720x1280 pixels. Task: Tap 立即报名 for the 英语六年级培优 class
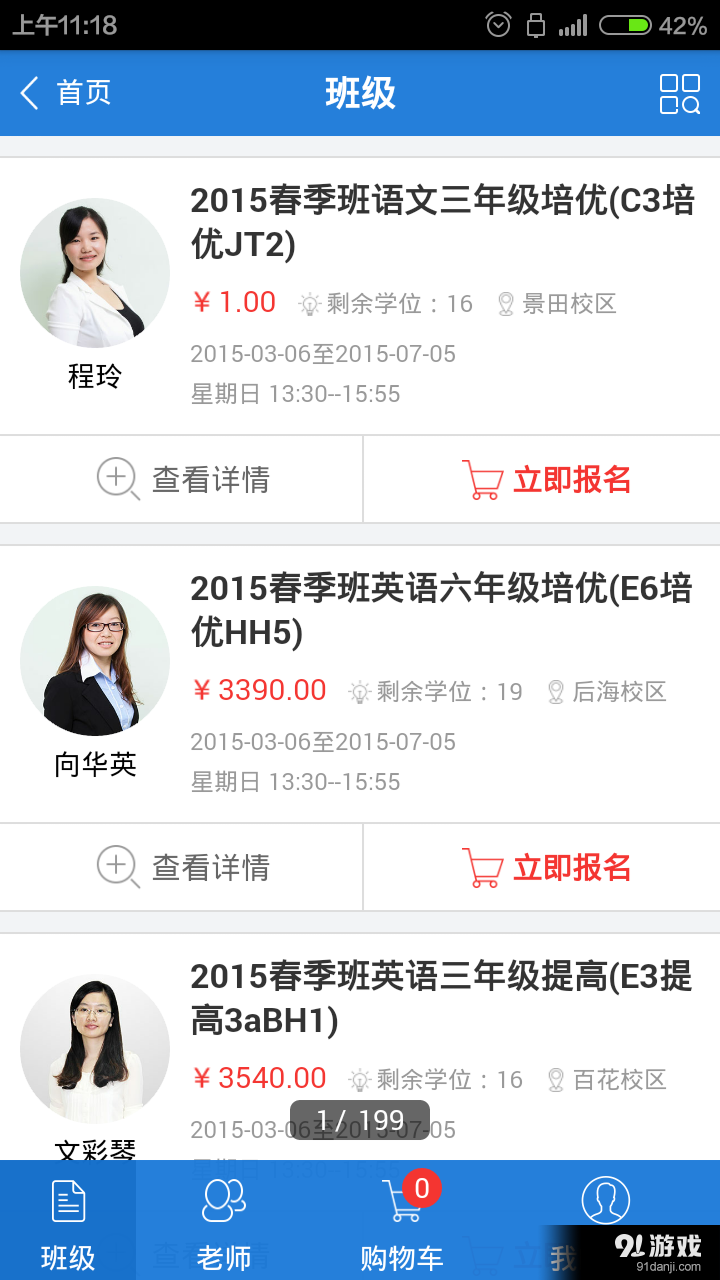571,868
